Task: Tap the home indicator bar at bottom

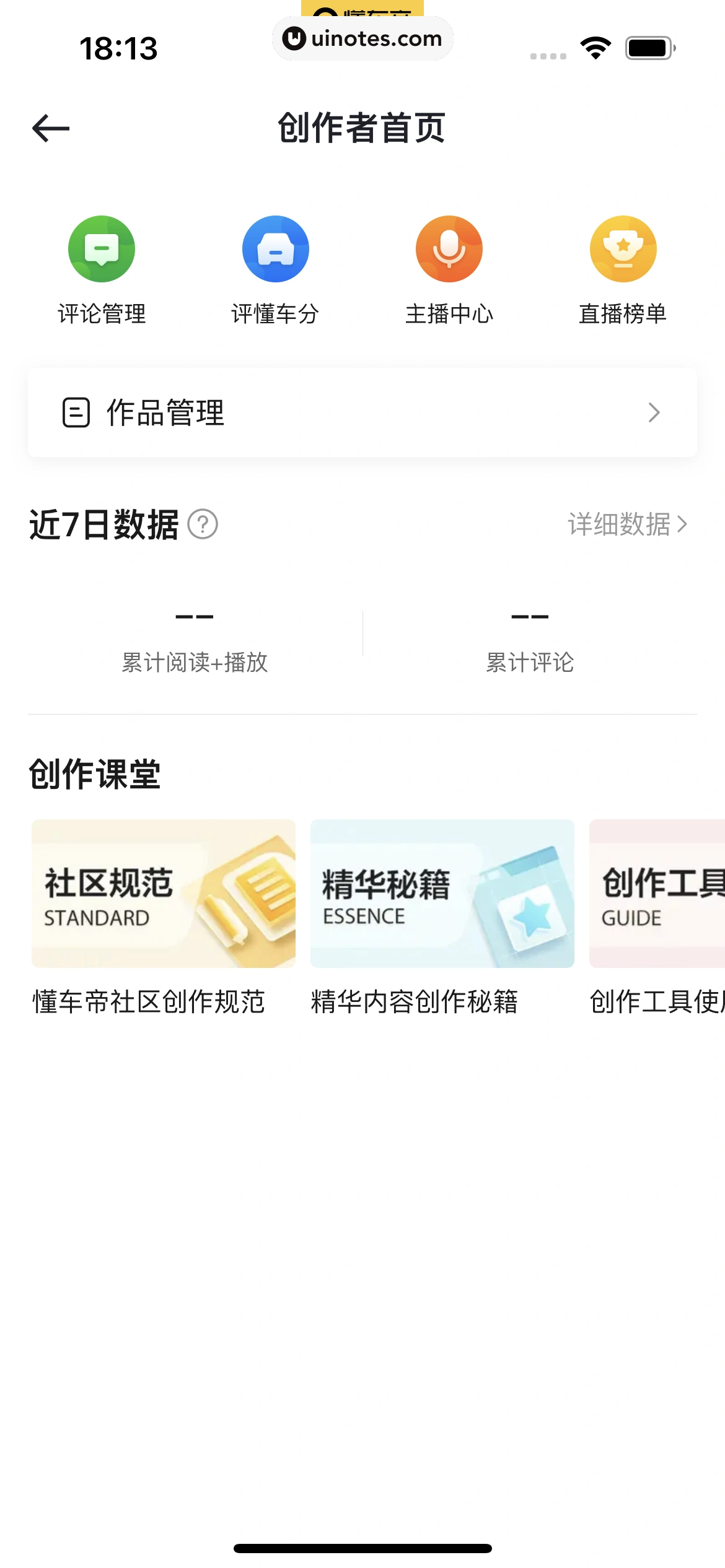Action: click(x=362, y=1548)
